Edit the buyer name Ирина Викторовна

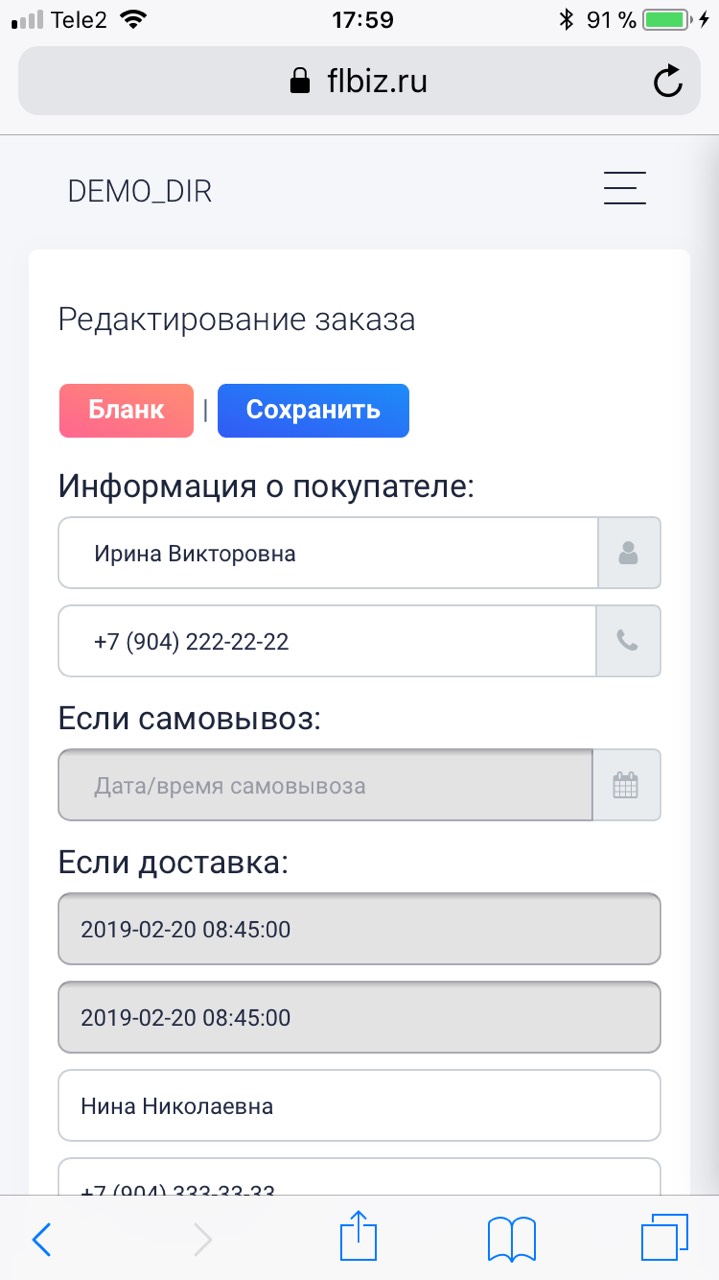(327, 553)
